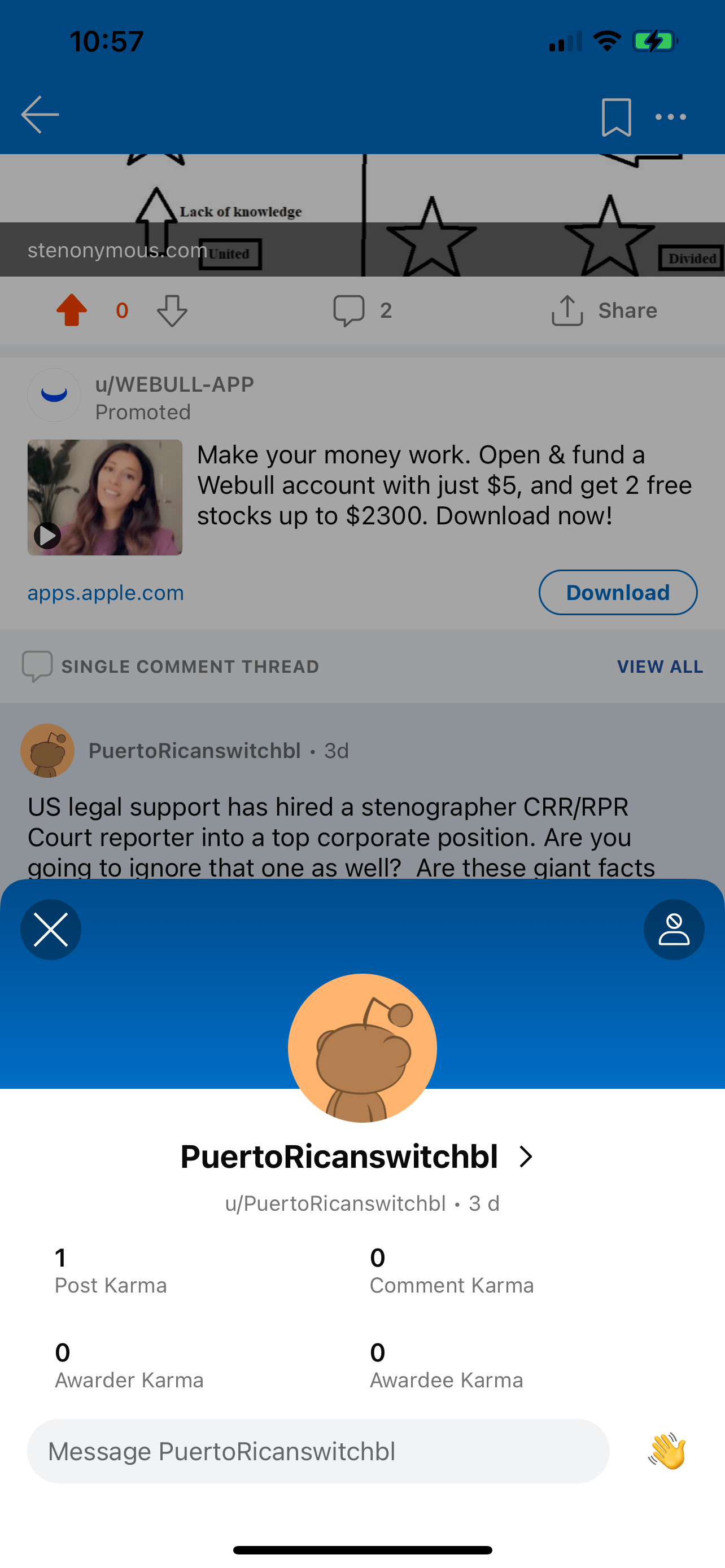The image size is (725, 1568).
Task: Open u/WEBULL-APP promoted profile
Action: (174, 385)
